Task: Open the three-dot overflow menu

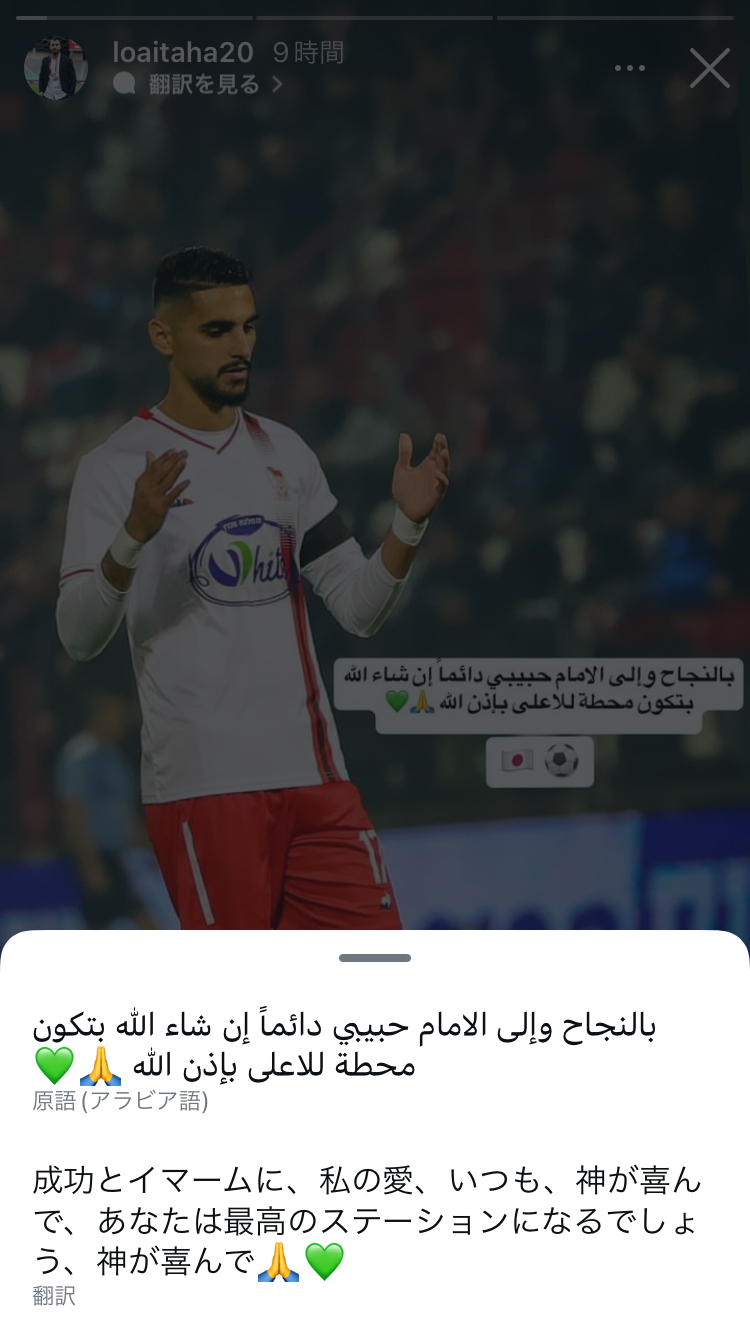Action: tap(630, 68)
